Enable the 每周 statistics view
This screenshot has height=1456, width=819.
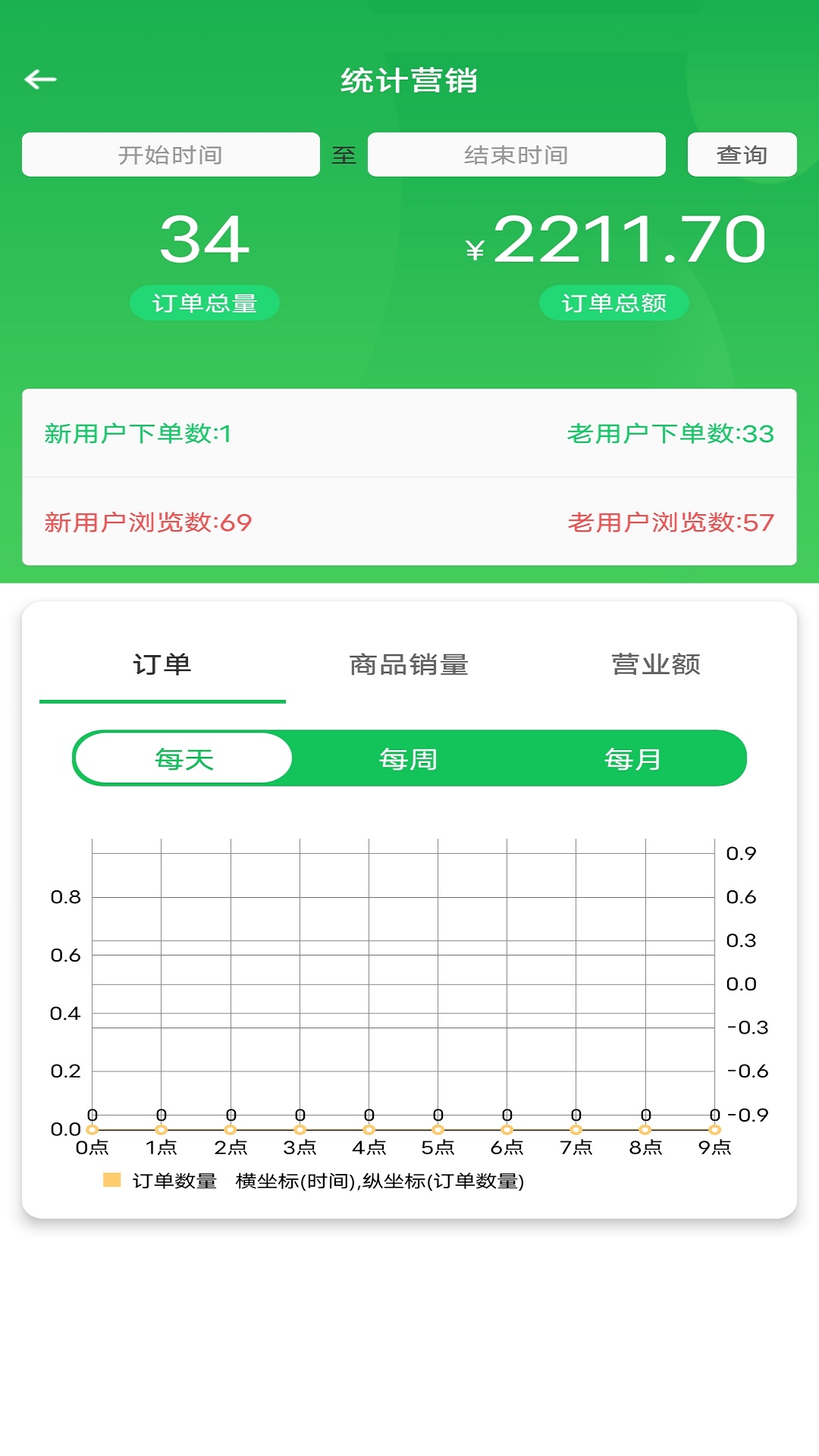[409, 758]
